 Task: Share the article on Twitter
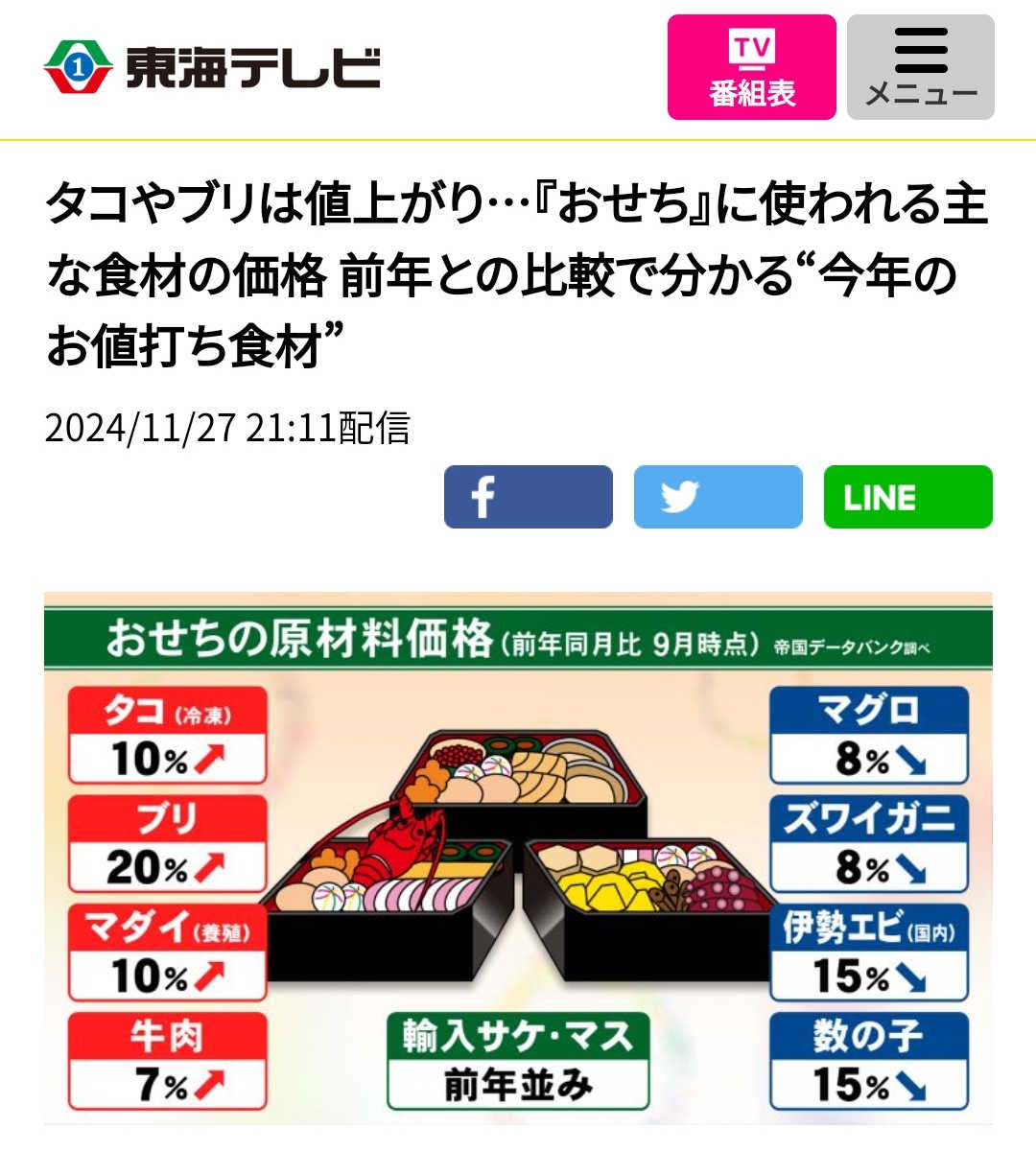pyautogui.click(x=718, y=497)
